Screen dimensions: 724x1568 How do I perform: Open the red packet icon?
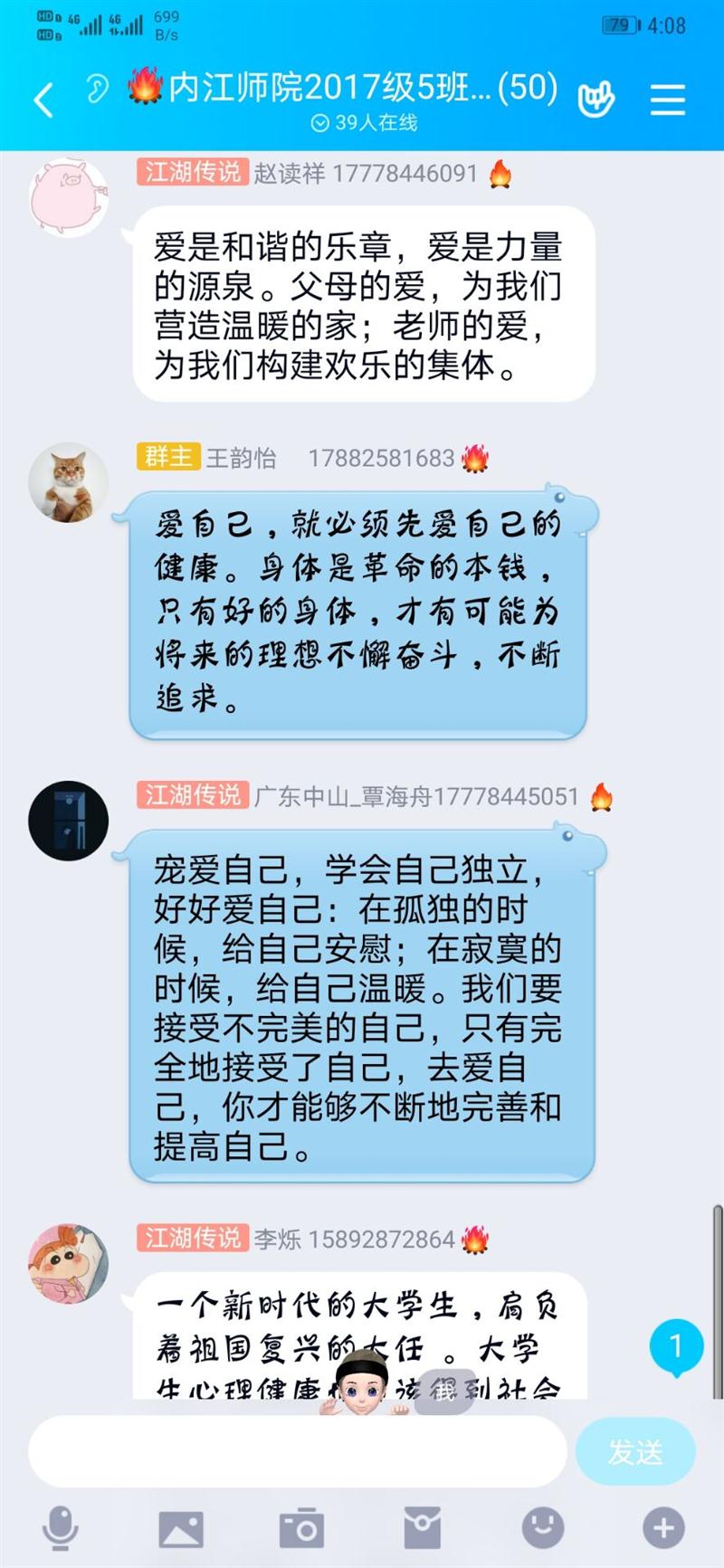[x=422, y=1528]
